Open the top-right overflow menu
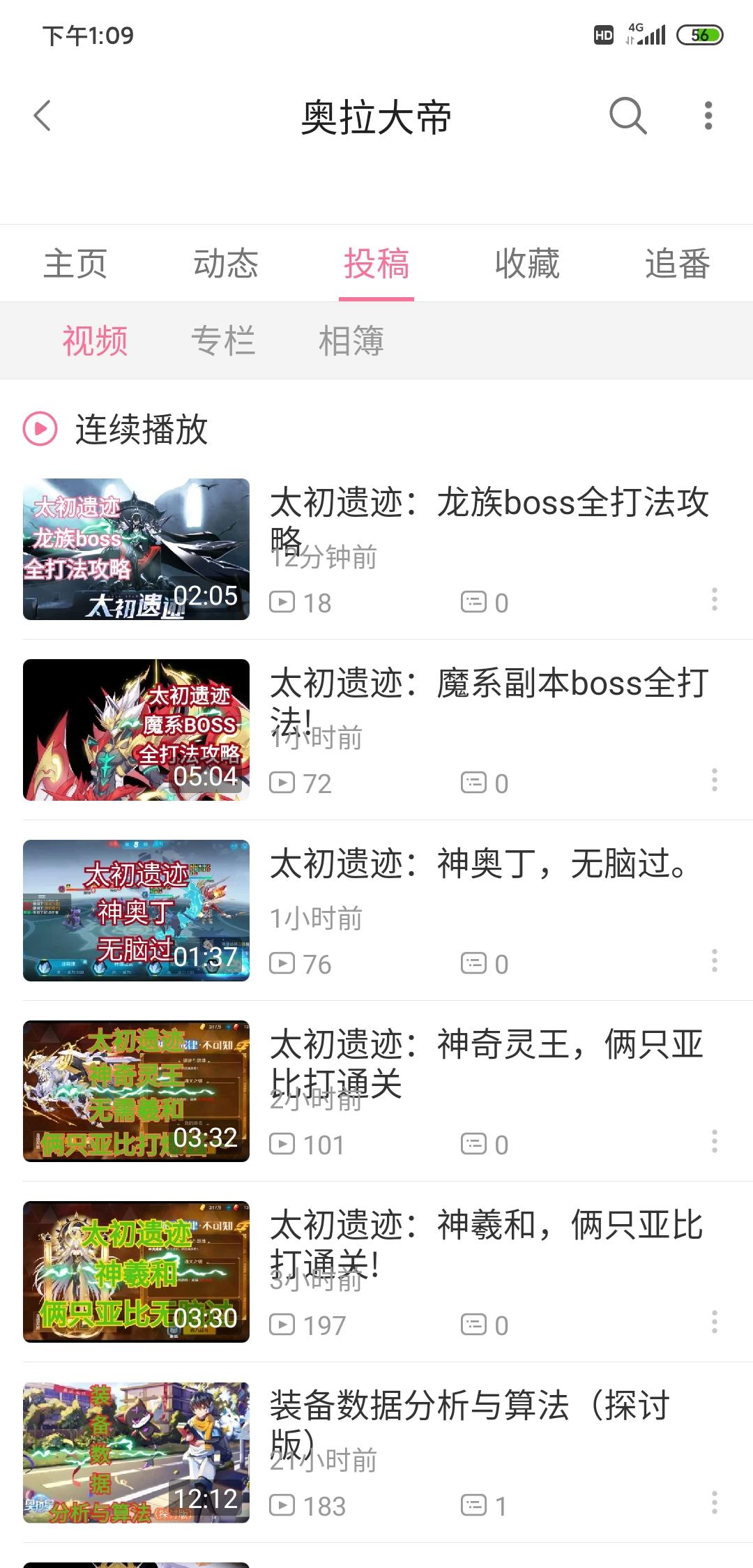The height and width of the screenshot is (1568, 753). [x=708, y=116]
